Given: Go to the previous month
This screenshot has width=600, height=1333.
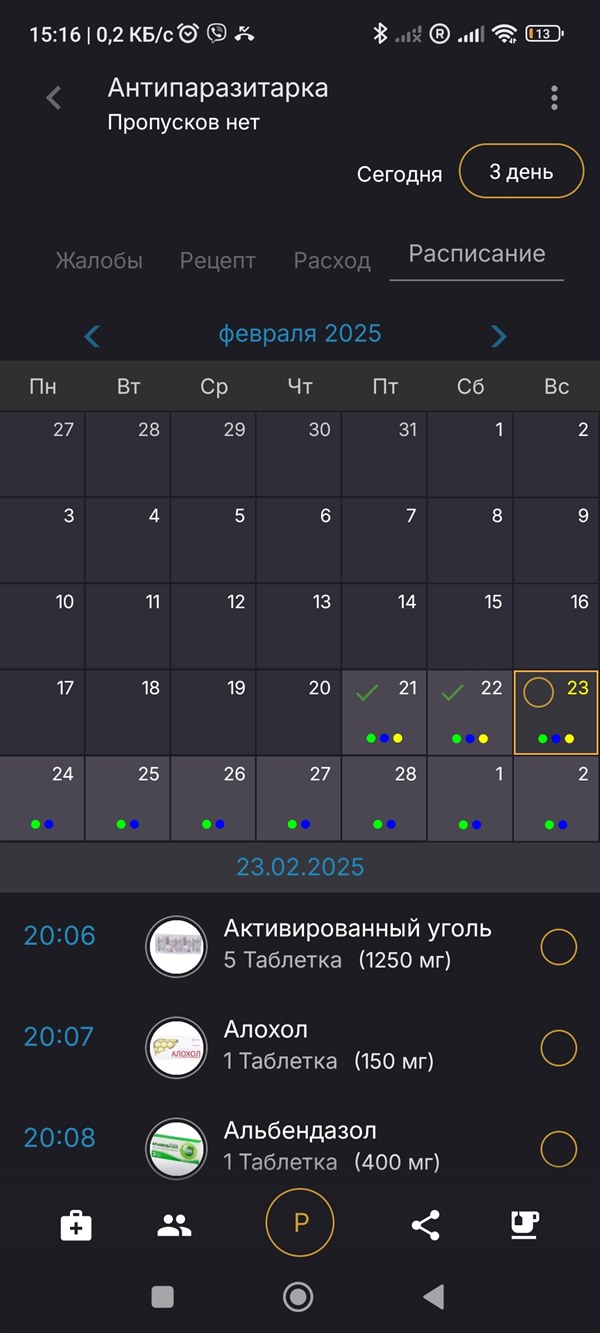Looking at the screenshot, I should coord(92,335).
